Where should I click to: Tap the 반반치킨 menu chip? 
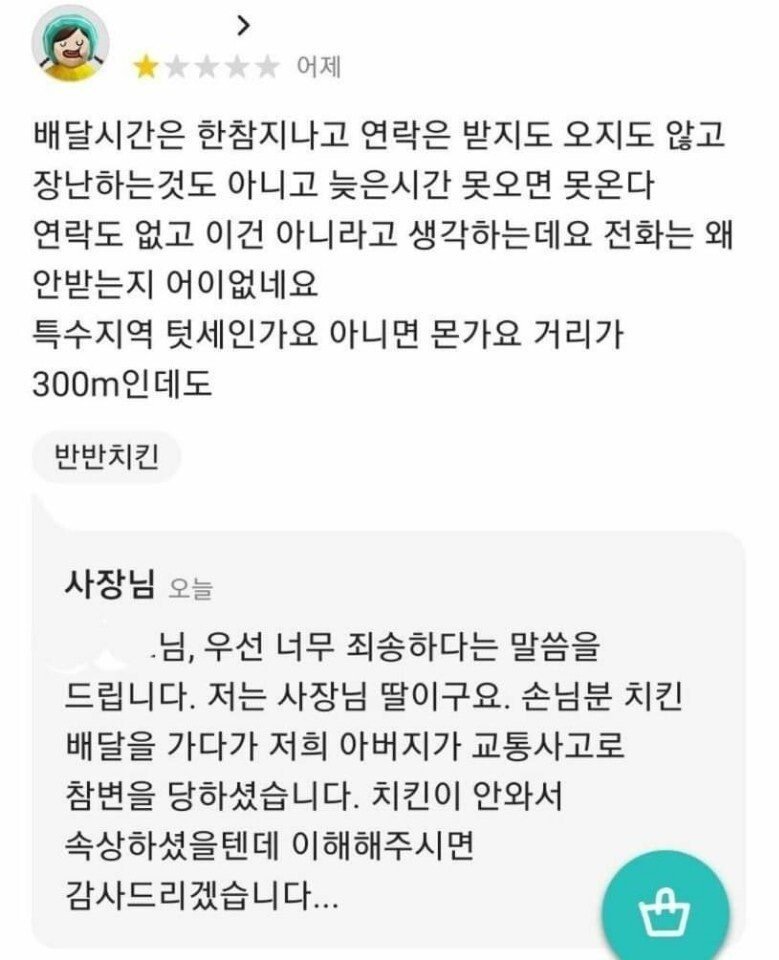(x=107, y=458)
